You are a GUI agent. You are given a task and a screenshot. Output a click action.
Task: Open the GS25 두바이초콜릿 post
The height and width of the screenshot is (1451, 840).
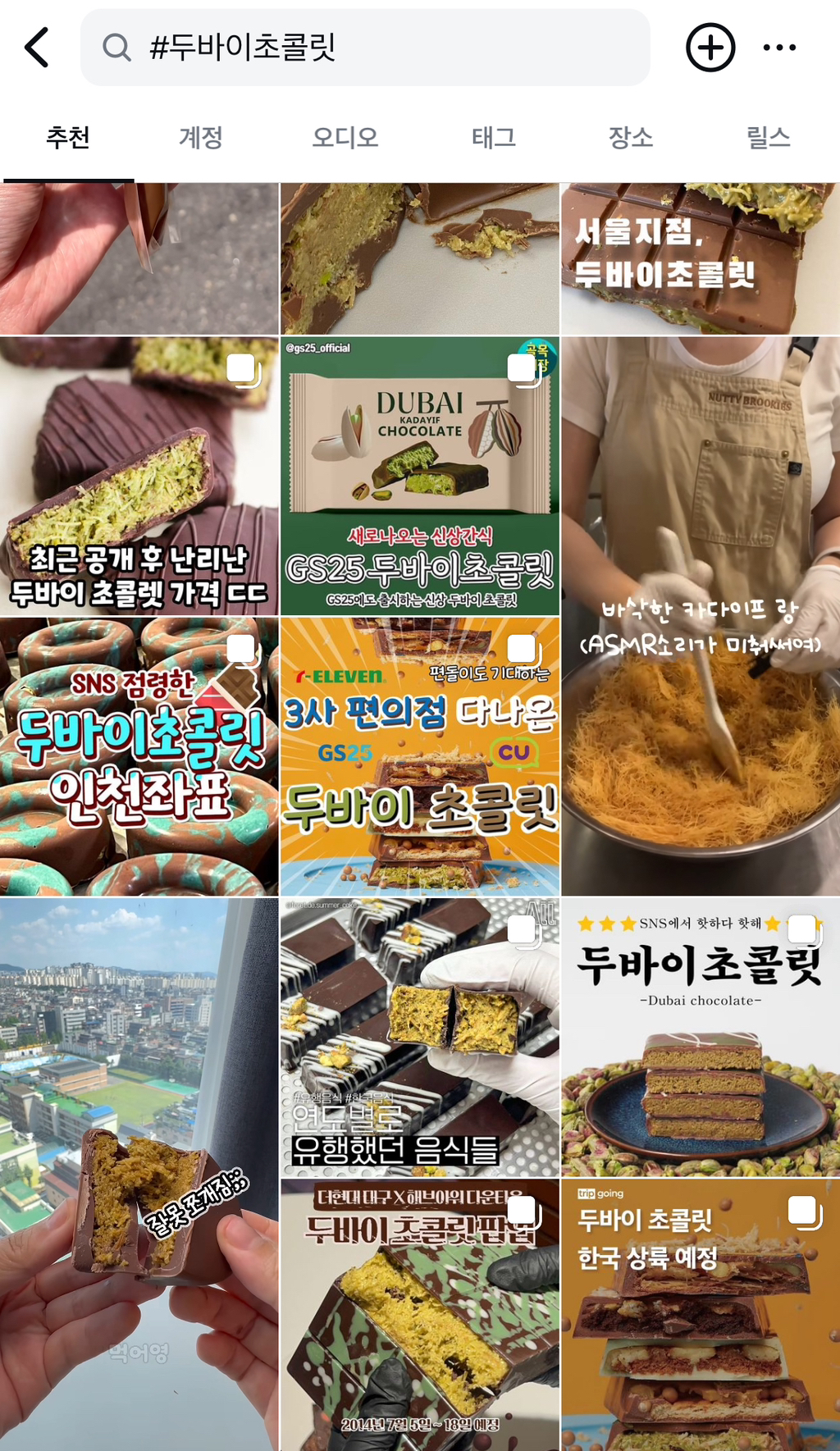(x=420, y=476)
